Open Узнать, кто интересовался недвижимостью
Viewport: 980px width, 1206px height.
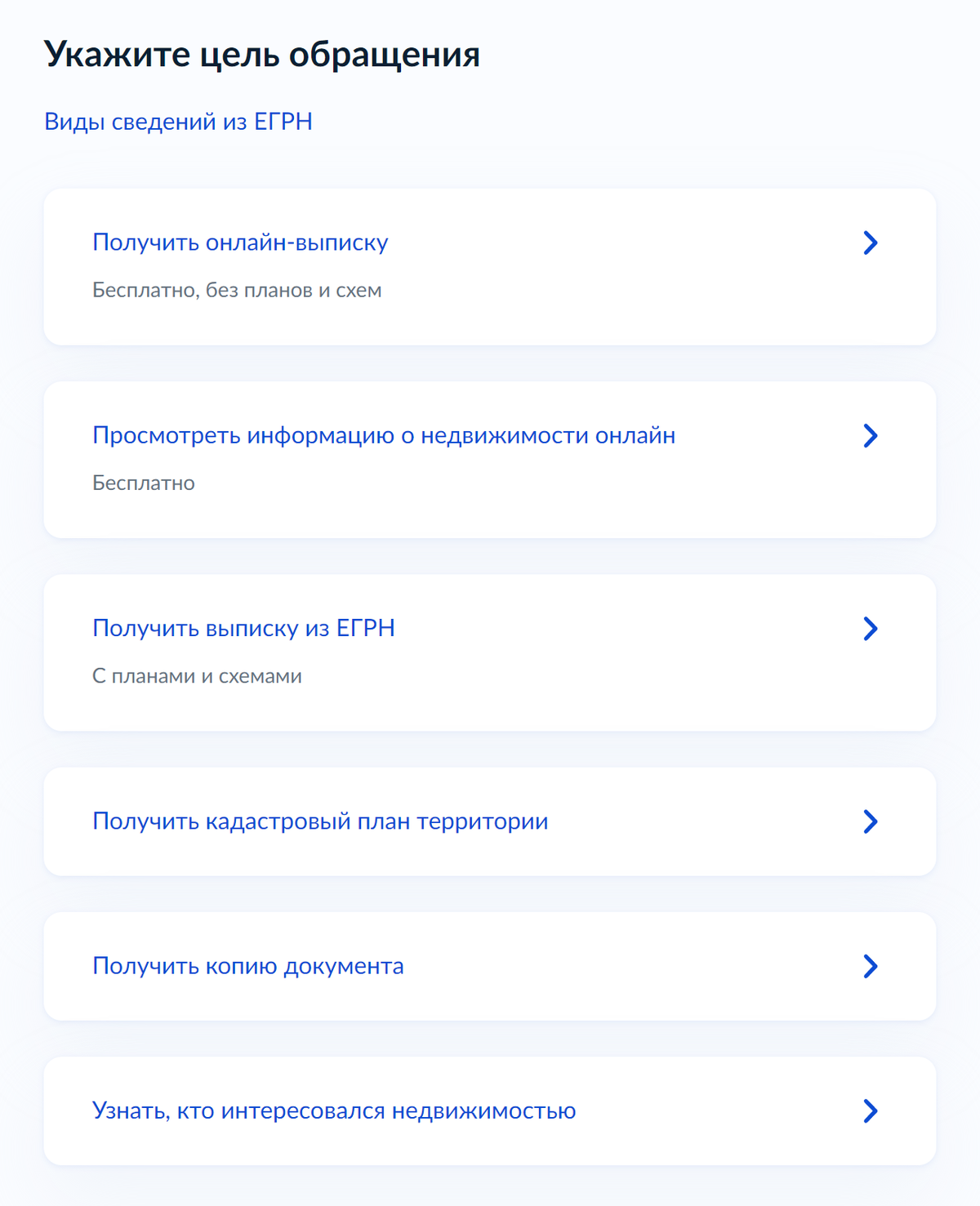coord(488,1110)
